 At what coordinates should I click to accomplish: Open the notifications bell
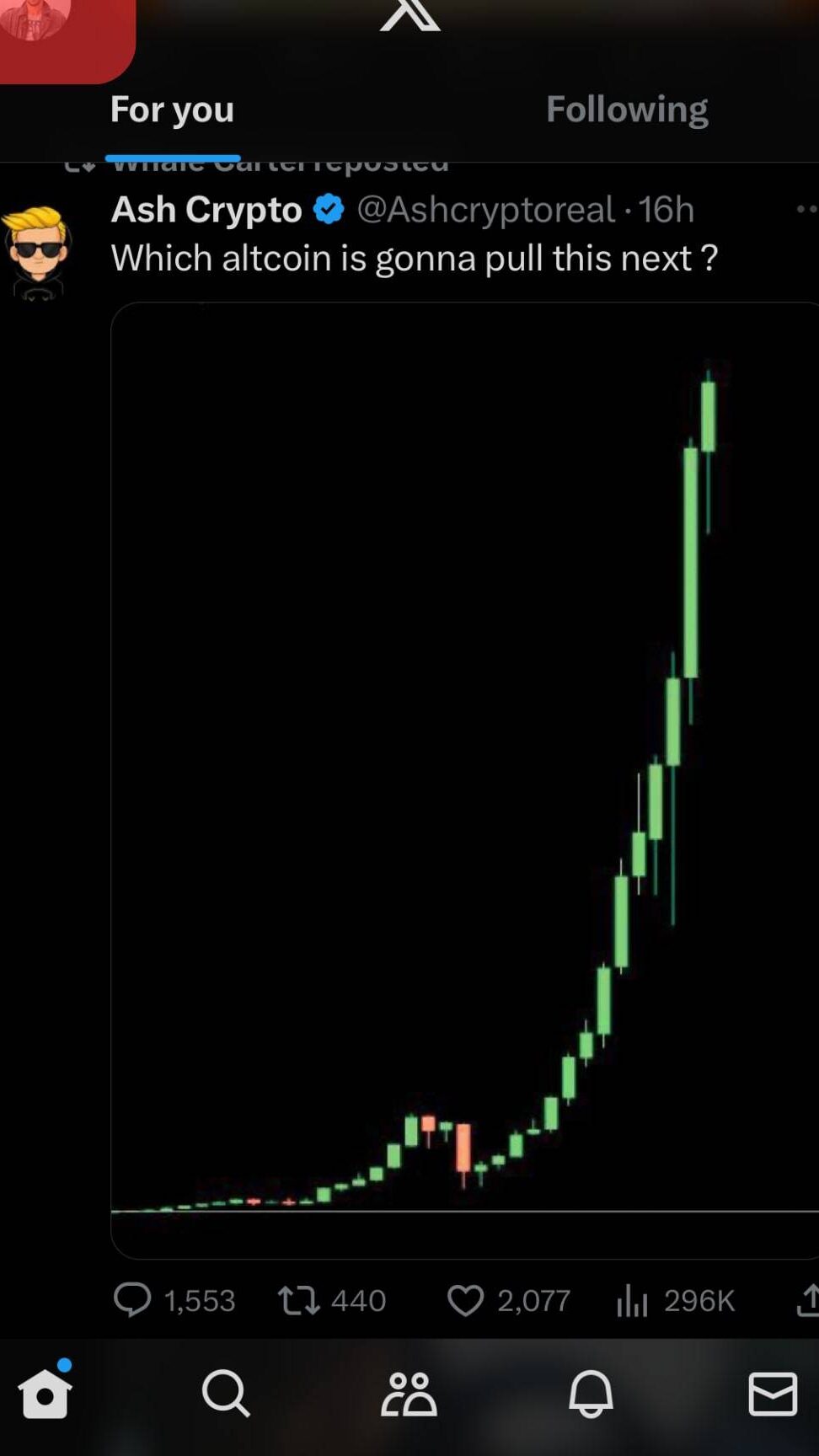(x=591, y=1394)
